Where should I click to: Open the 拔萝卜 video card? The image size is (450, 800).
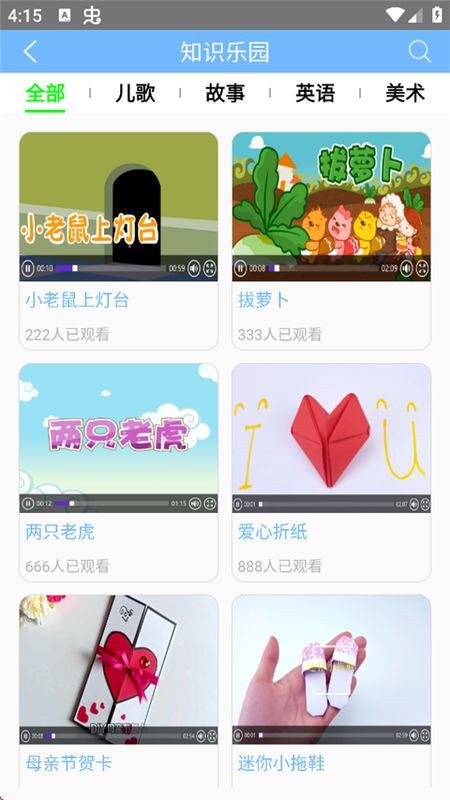pos(331,241)
